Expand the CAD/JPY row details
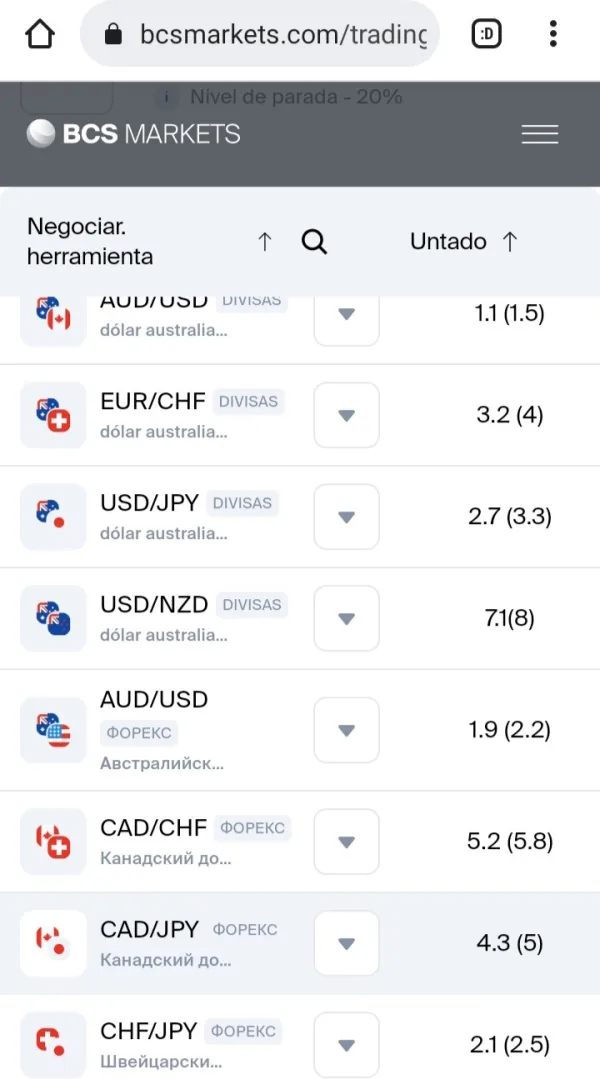Screen dimensions: 600x1079 [x=346, y=943]
